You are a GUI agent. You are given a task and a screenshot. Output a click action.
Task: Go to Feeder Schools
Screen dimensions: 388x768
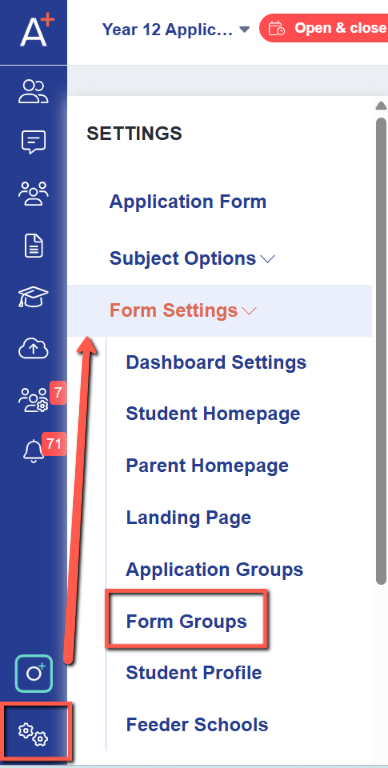197,724
